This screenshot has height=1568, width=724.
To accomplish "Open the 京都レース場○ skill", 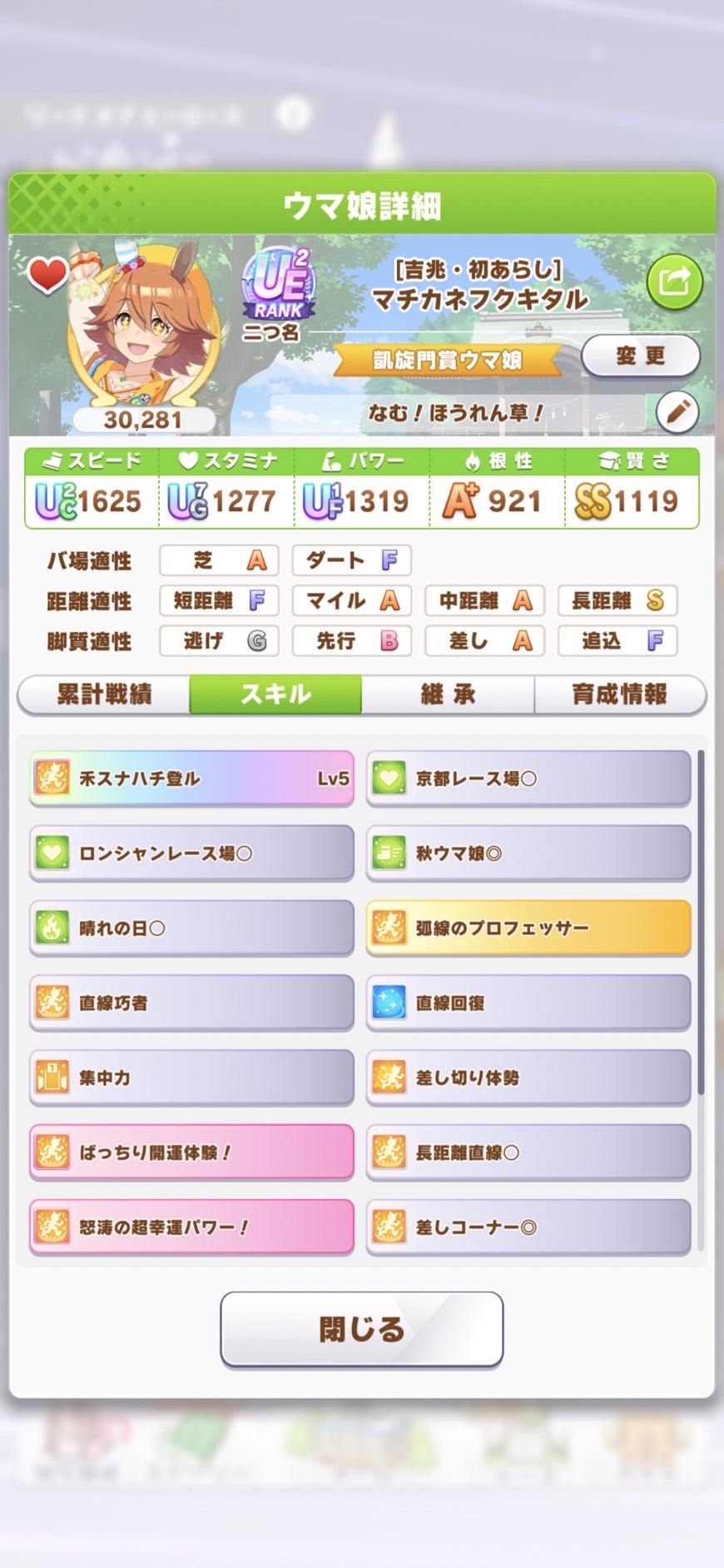I will coord(528,779).
